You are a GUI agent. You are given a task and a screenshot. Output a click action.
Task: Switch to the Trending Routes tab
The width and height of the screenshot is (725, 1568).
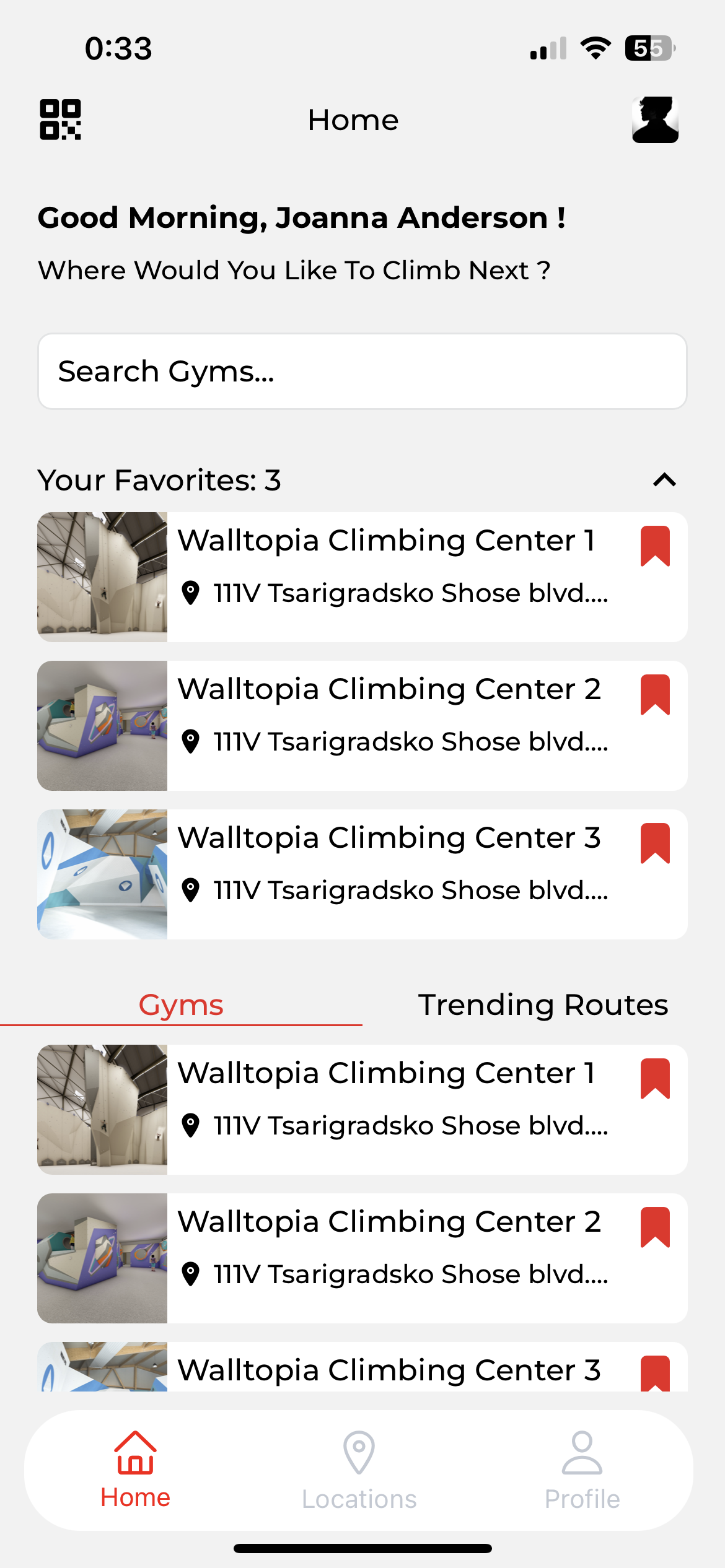[x=543, y=1004]
